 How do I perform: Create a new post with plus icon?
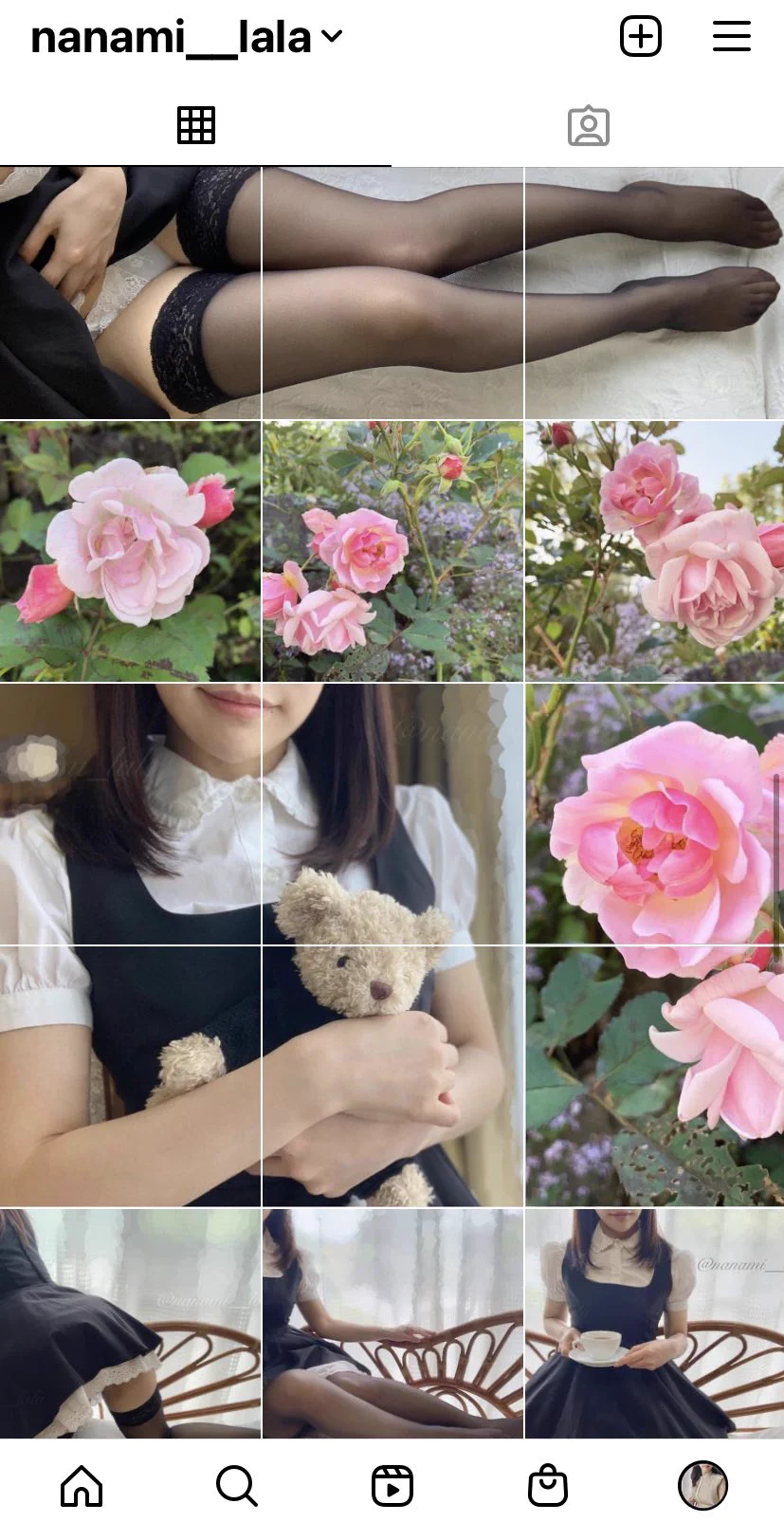[x=640, y=37]
